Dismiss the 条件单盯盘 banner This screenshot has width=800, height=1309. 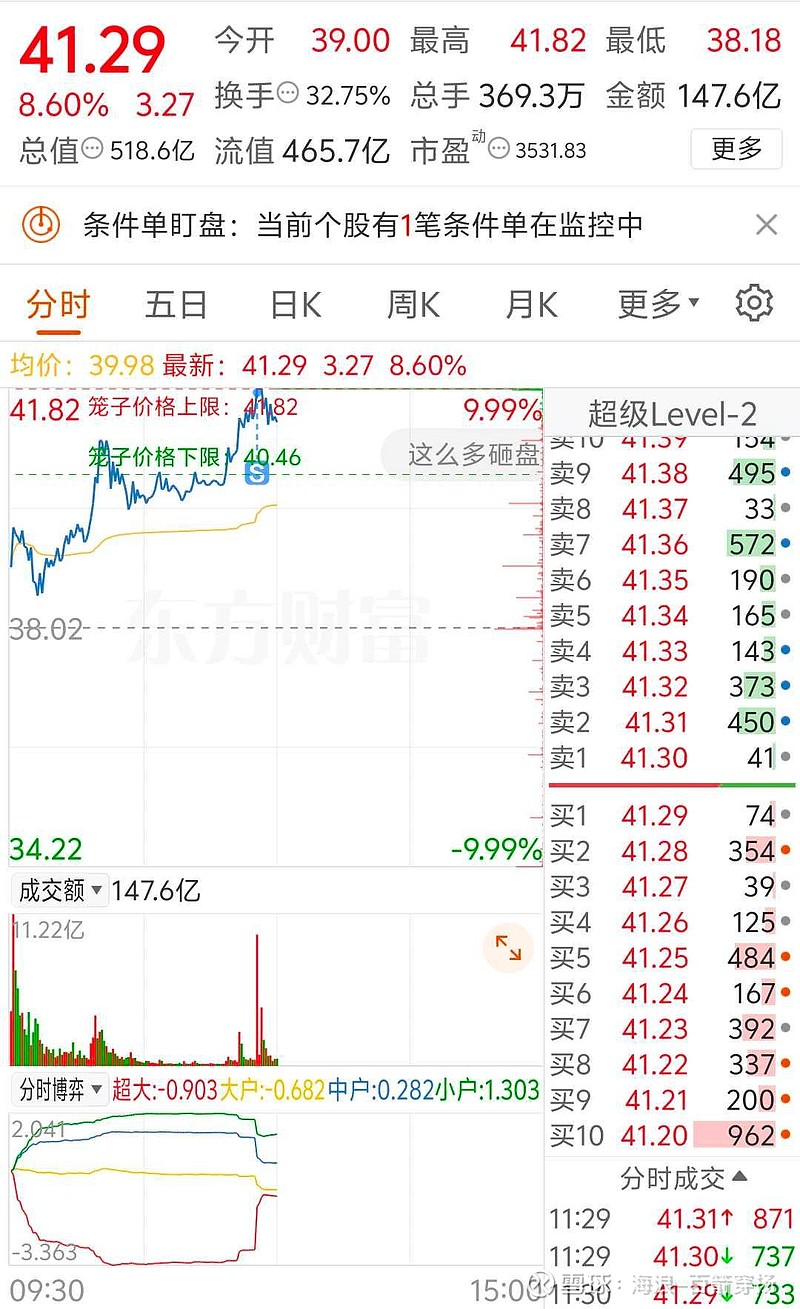click(x=767, y=225)
